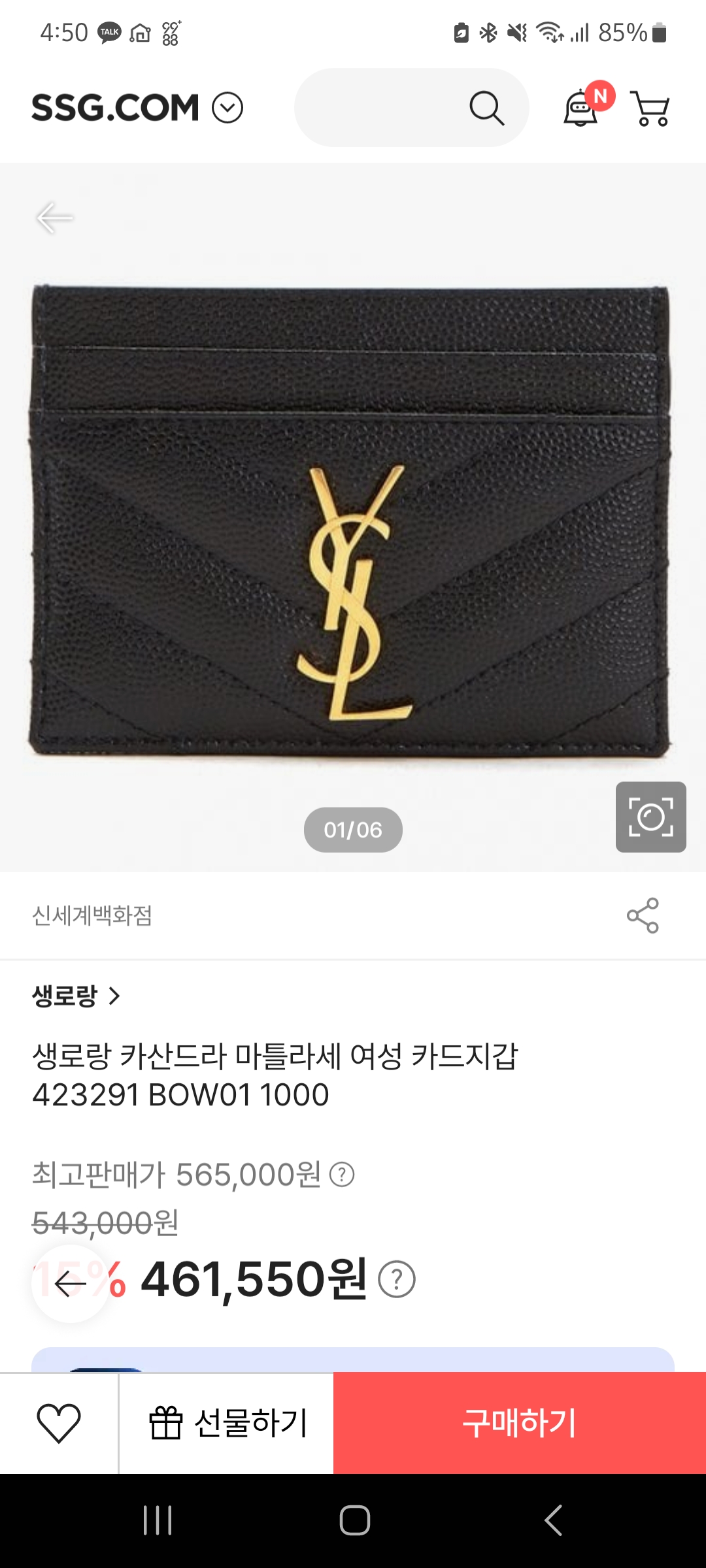This screenshot has width=706, height=1568.
Task: Open the shopping cart icon
Action: tap(650, 107)
